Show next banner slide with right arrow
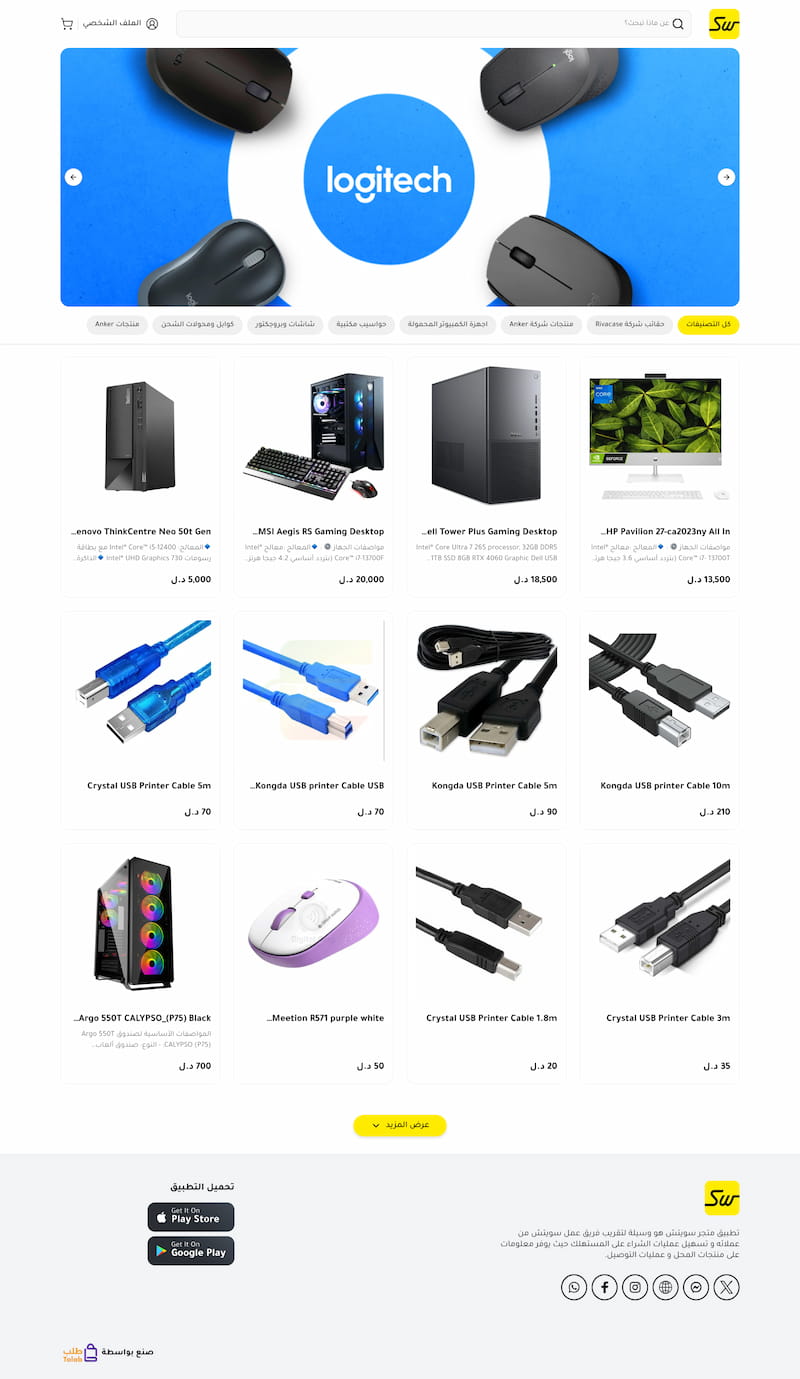Screen dimensions: 800x1379 point(726,177)
